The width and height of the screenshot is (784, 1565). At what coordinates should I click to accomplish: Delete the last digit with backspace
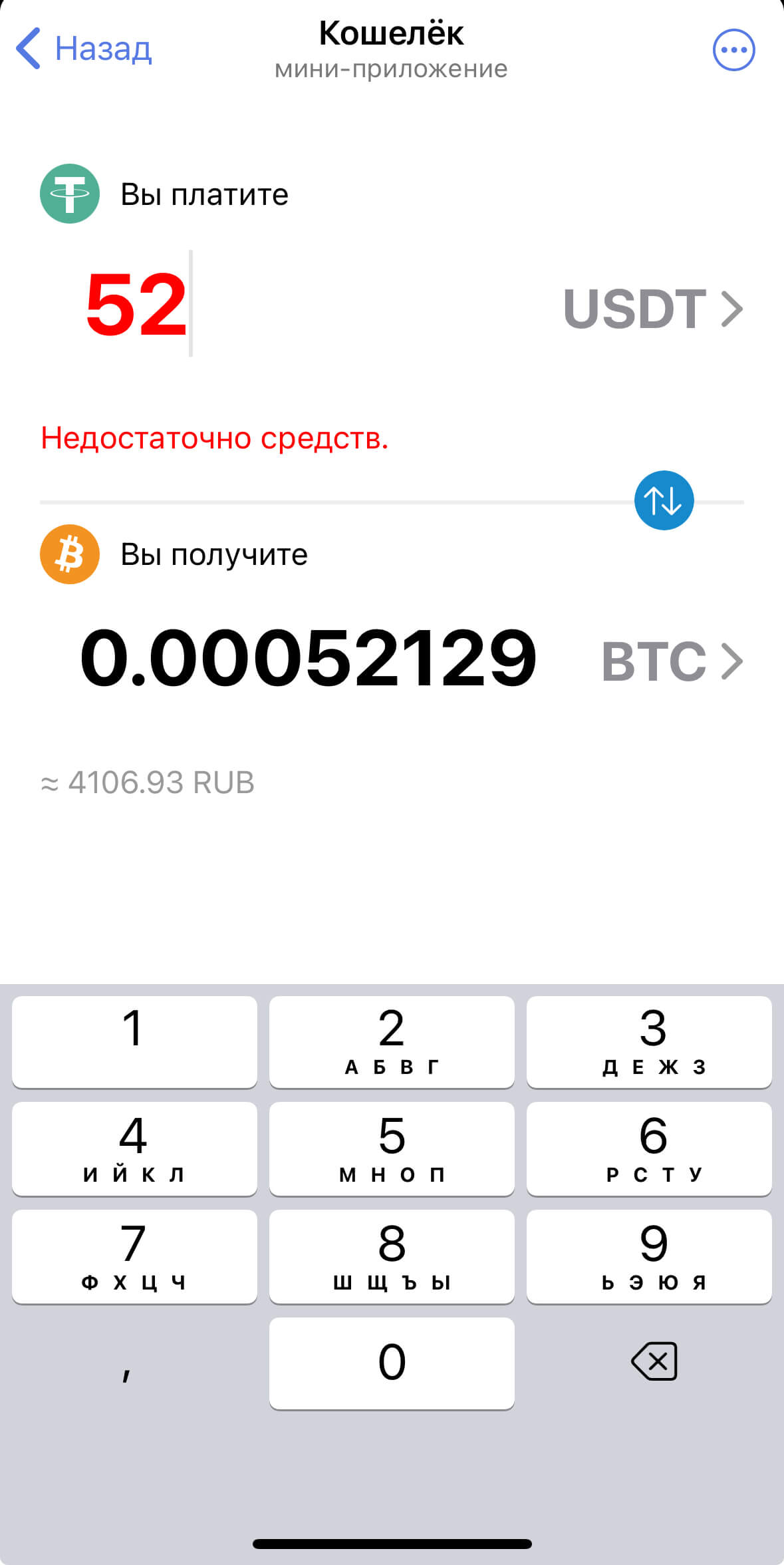654,1361
